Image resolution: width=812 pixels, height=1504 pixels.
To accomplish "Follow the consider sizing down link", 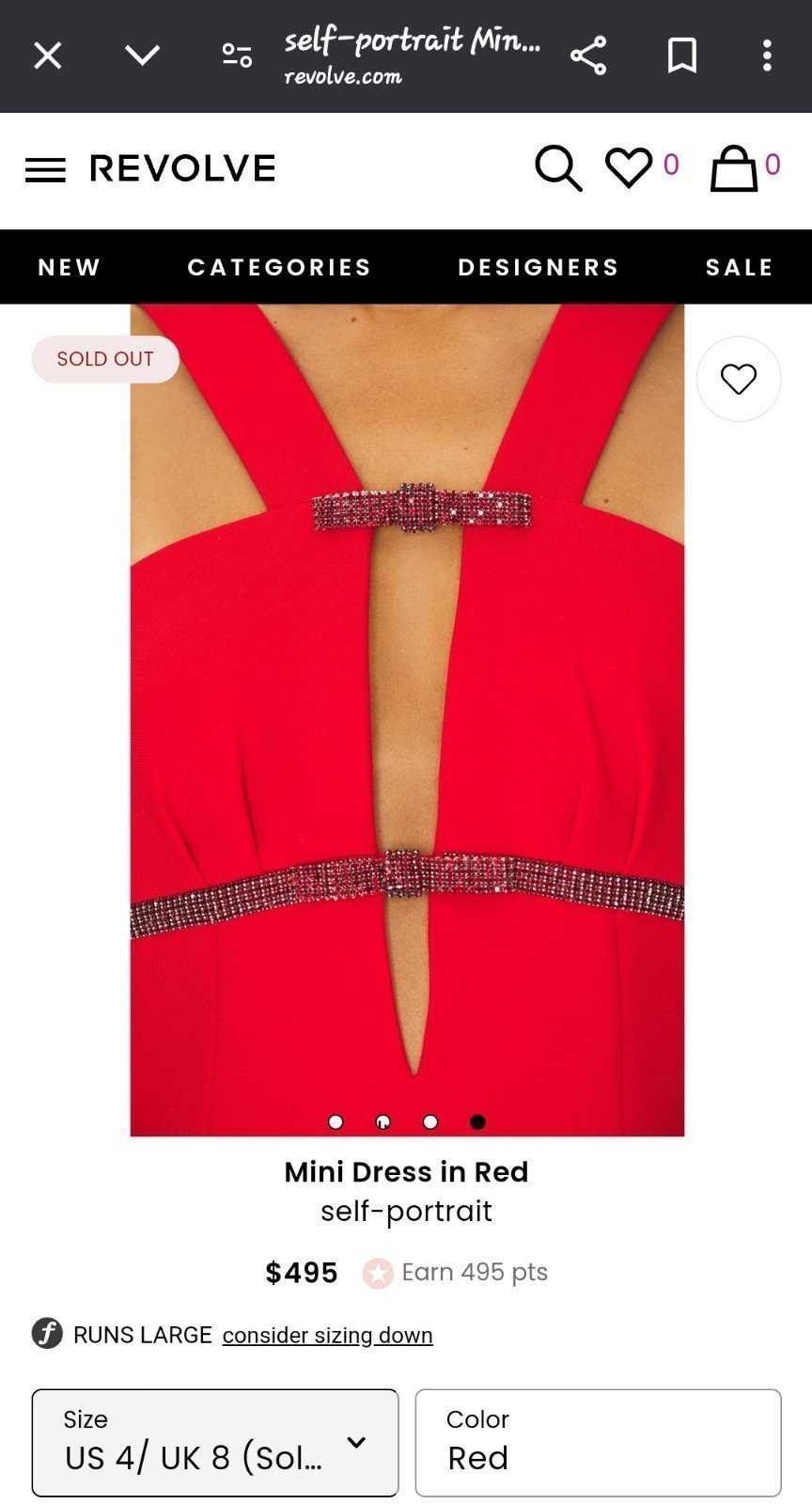I will coord(327,1336).
